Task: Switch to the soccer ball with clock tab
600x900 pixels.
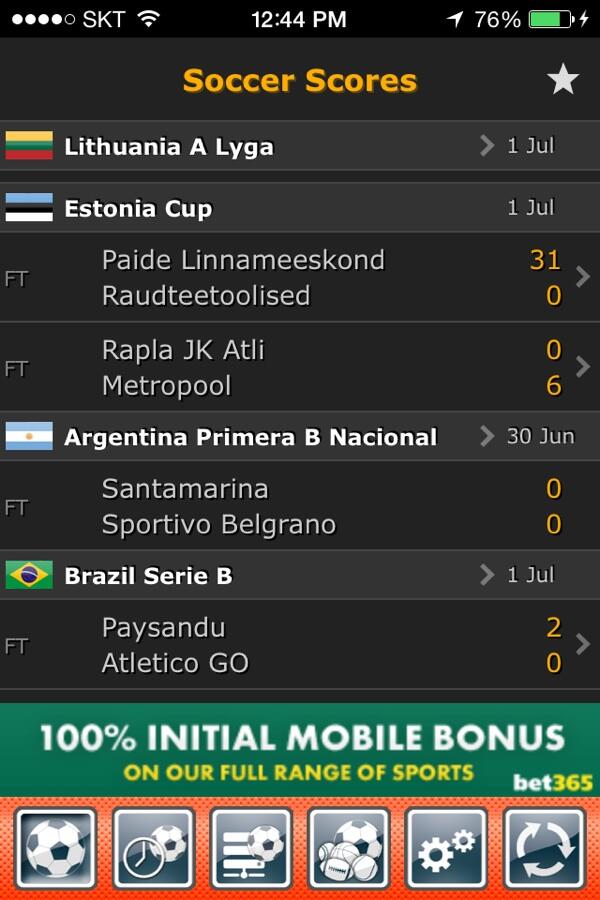Action: click(x=153, y=849)
